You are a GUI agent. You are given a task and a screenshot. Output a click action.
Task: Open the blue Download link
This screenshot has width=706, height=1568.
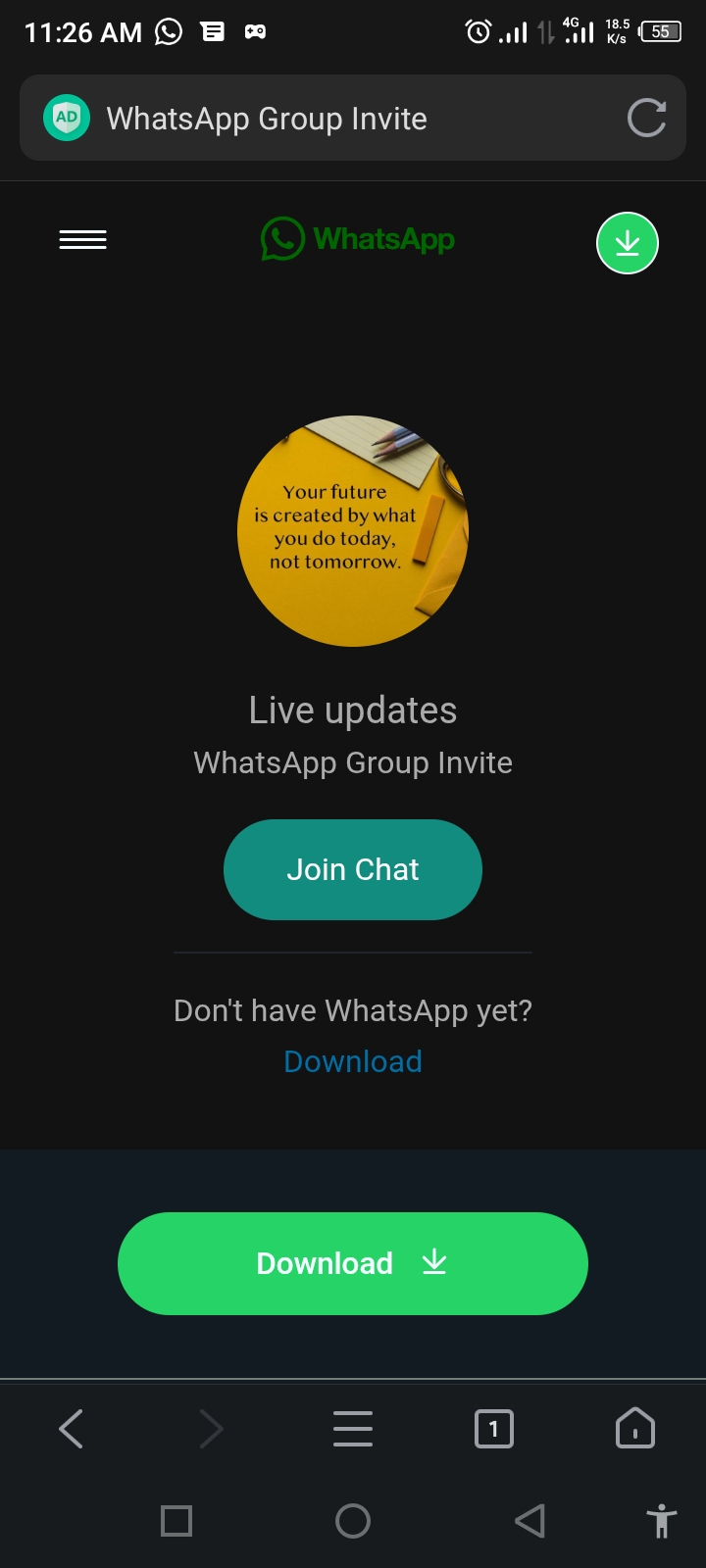(x=353, y=1061)
